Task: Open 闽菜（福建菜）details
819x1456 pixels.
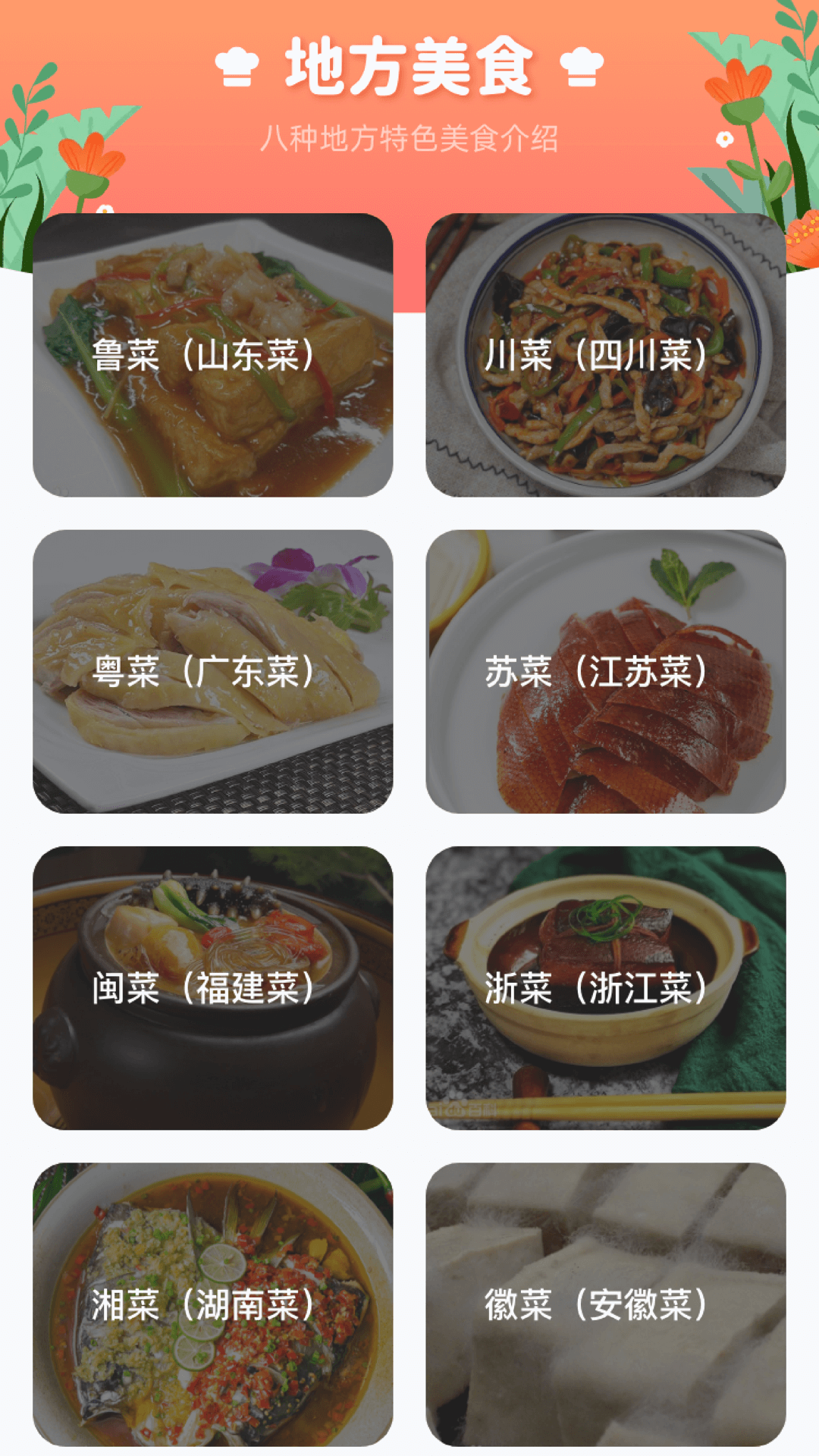Action: 212,987
